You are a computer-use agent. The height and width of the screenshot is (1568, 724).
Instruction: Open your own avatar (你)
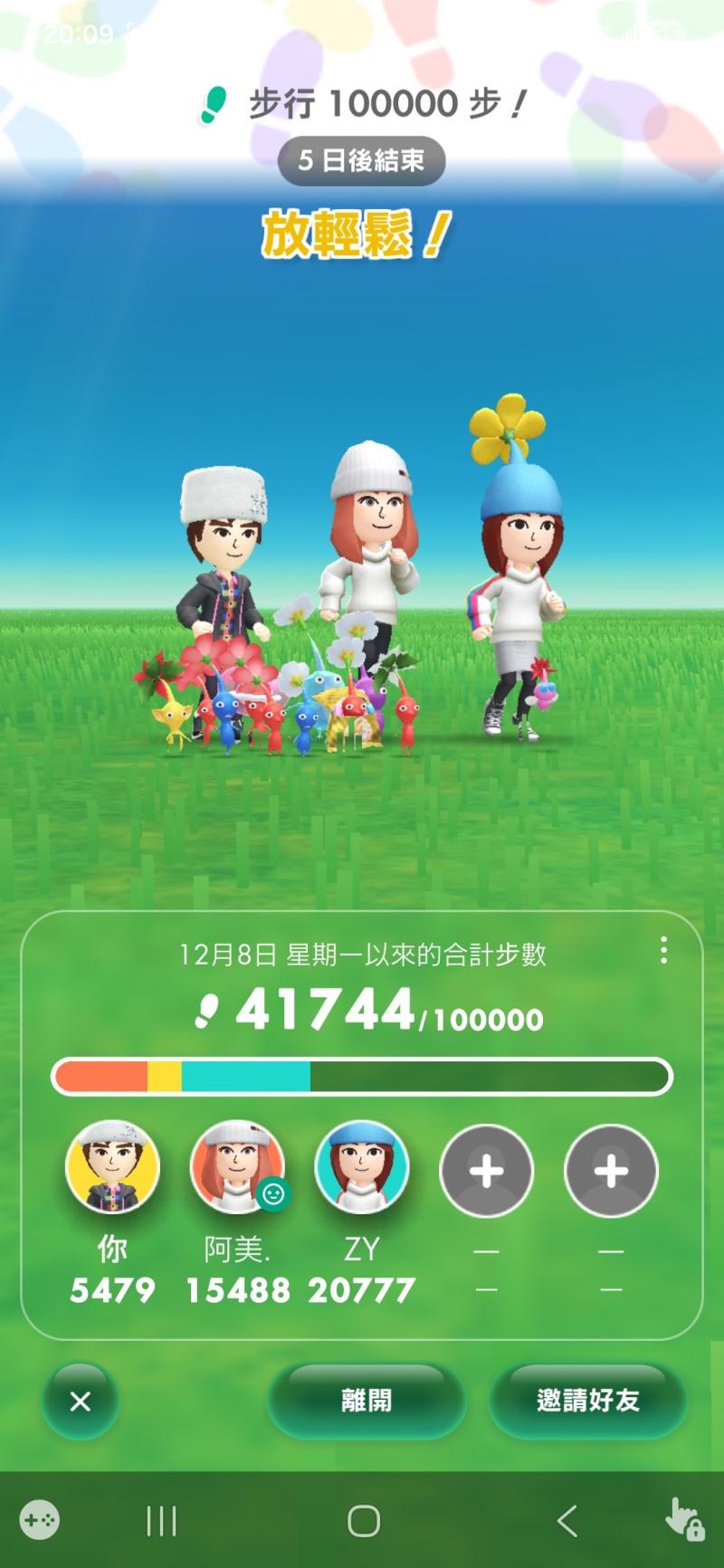click(x=113, y=1168)
